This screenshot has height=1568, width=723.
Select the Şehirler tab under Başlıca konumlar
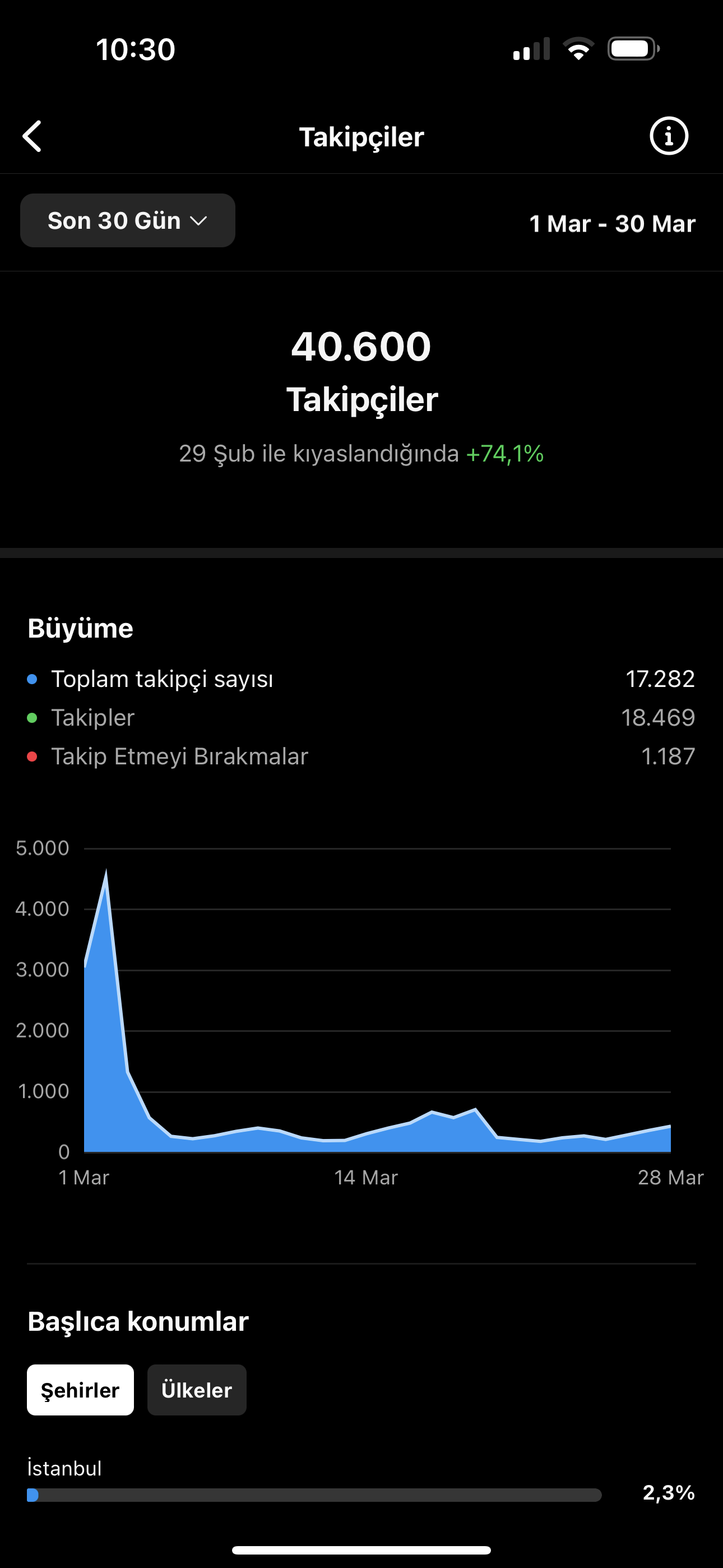click(x=80, y=1390)
